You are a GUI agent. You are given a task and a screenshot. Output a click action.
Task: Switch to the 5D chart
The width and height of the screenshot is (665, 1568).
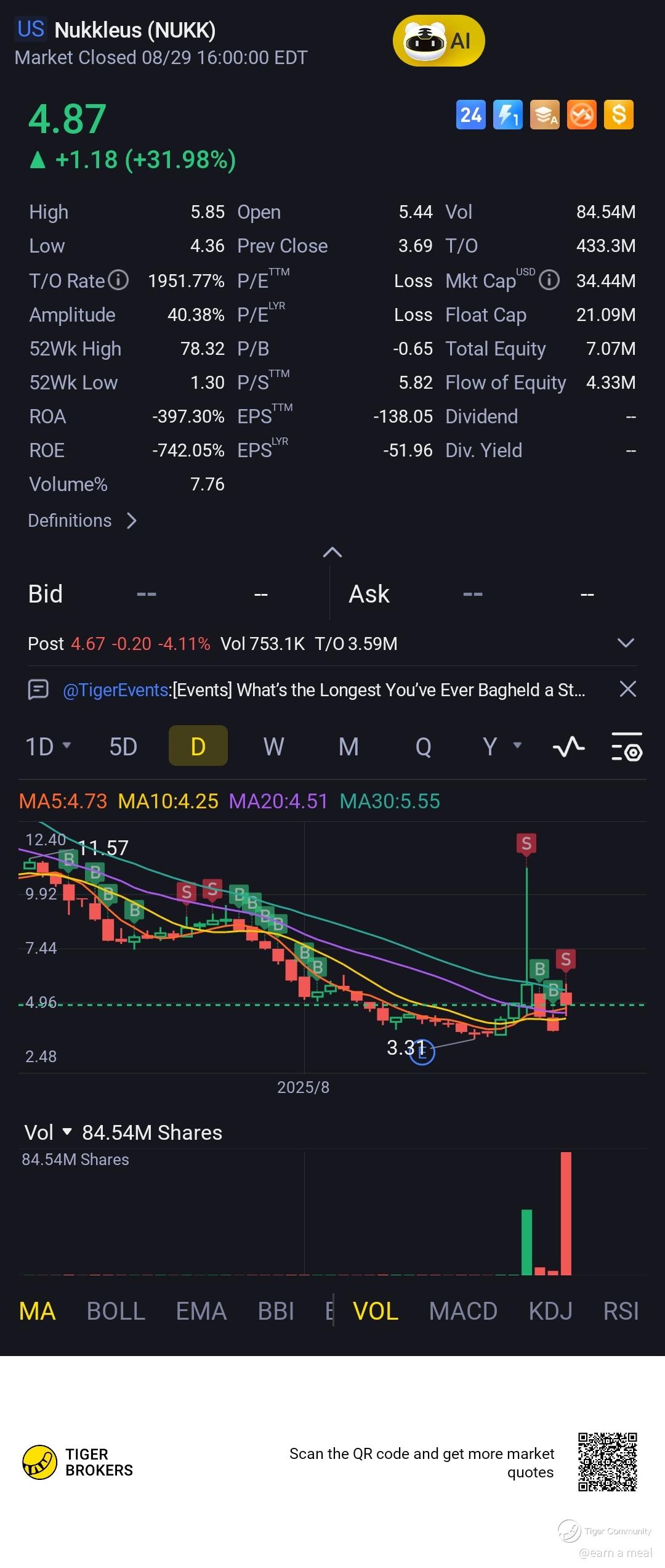[123, 747]
